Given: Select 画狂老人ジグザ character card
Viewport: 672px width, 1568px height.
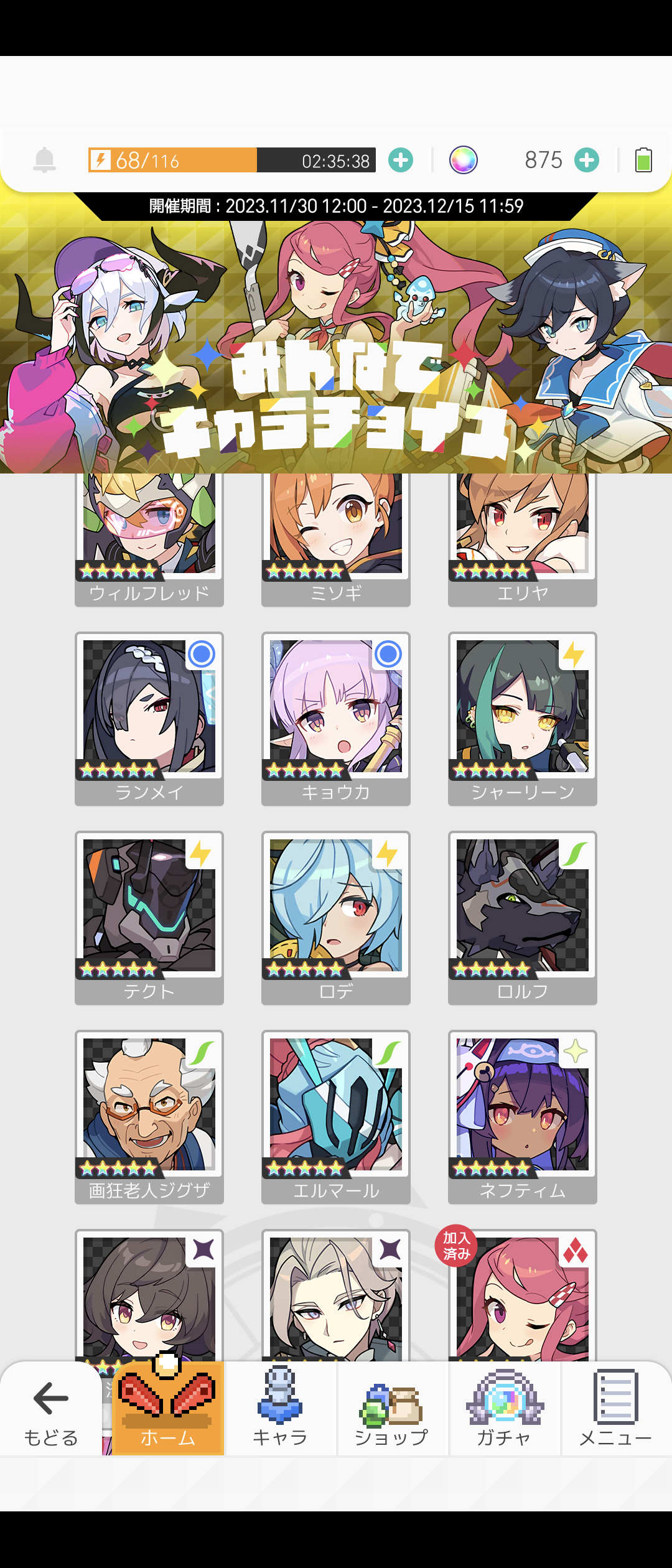Looking at the screenshot, I should [x=149, y=1116].
